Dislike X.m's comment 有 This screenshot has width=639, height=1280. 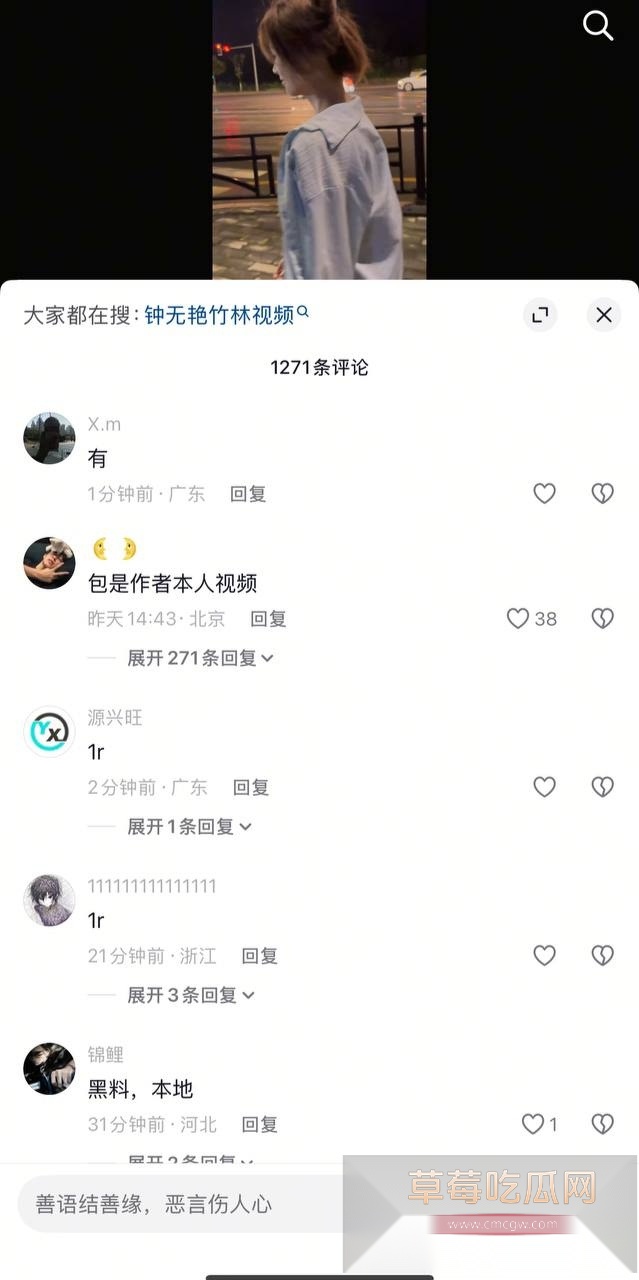602,493
